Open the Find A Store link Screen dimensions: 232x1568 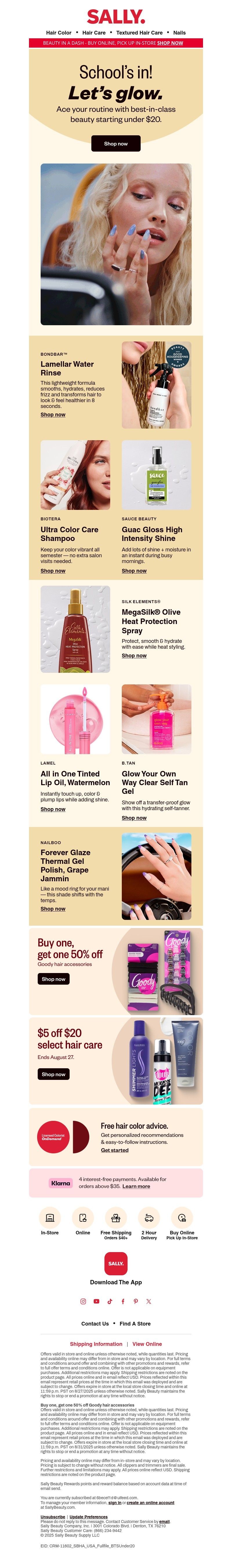pyautogui.click(x=135, y=1323)
